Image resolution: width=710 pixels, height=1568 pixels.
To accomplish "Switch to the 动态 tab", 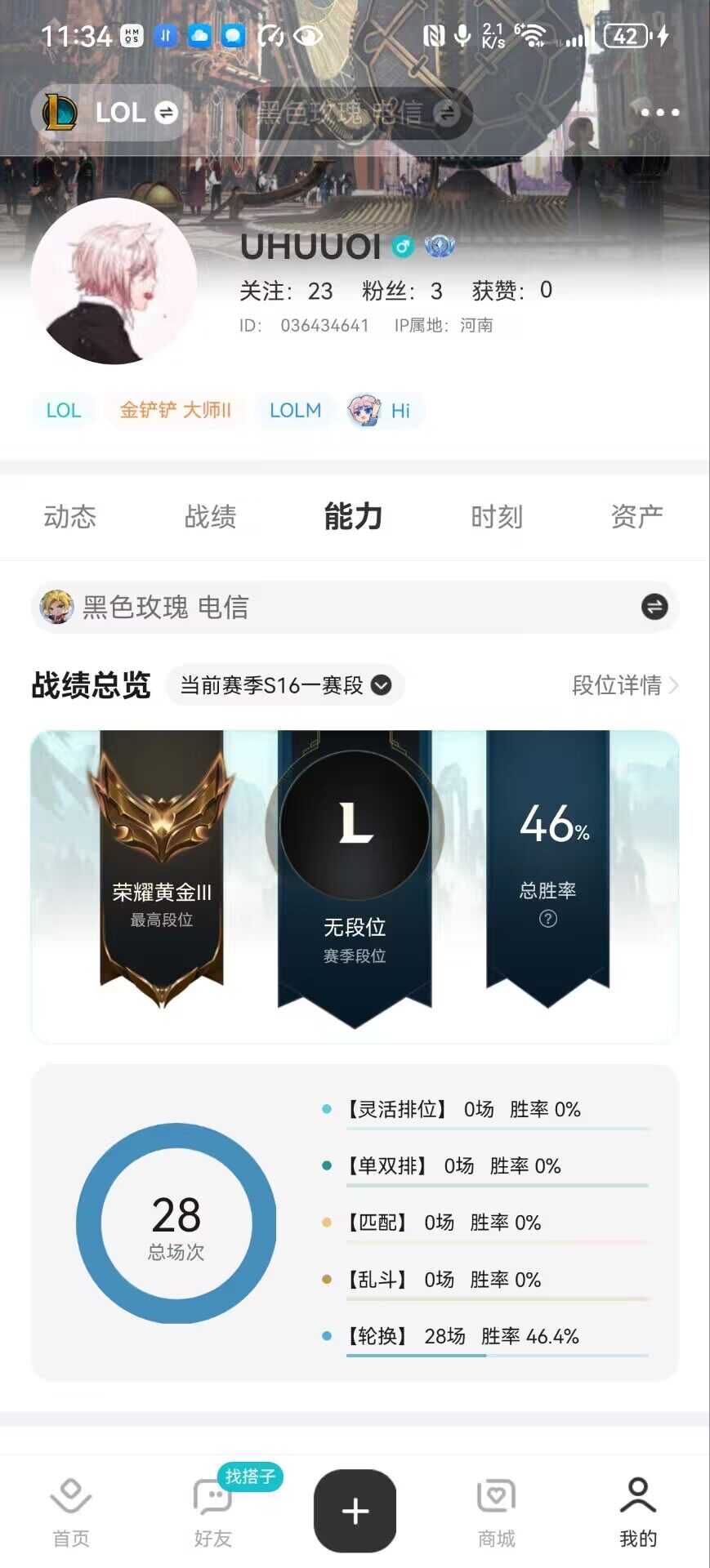I will pyautogui.click(x=70, y=516).
